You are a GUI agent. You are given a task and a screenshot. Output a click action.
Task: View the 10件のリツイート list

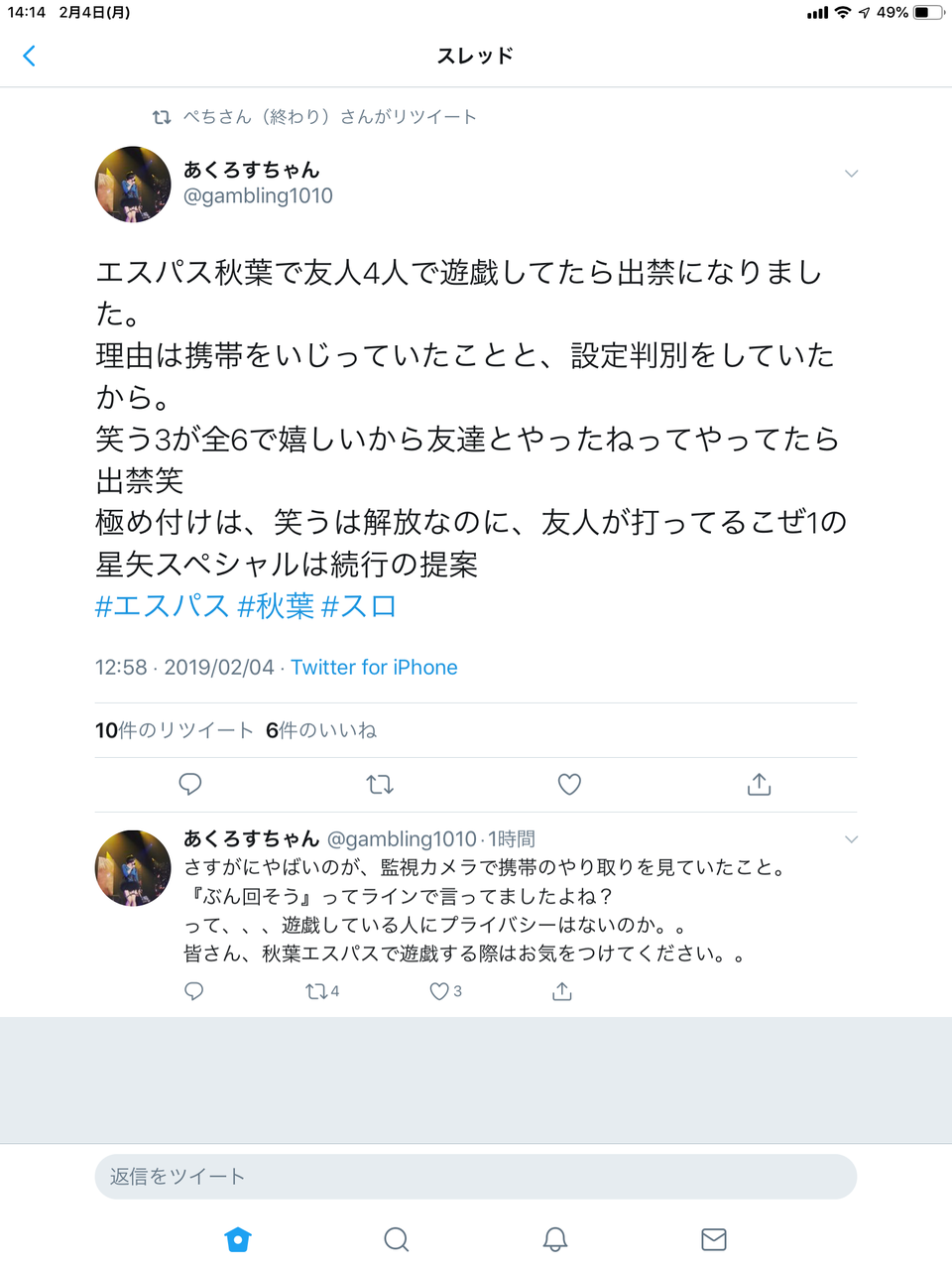pyautogui.click(x=175, y=731)
